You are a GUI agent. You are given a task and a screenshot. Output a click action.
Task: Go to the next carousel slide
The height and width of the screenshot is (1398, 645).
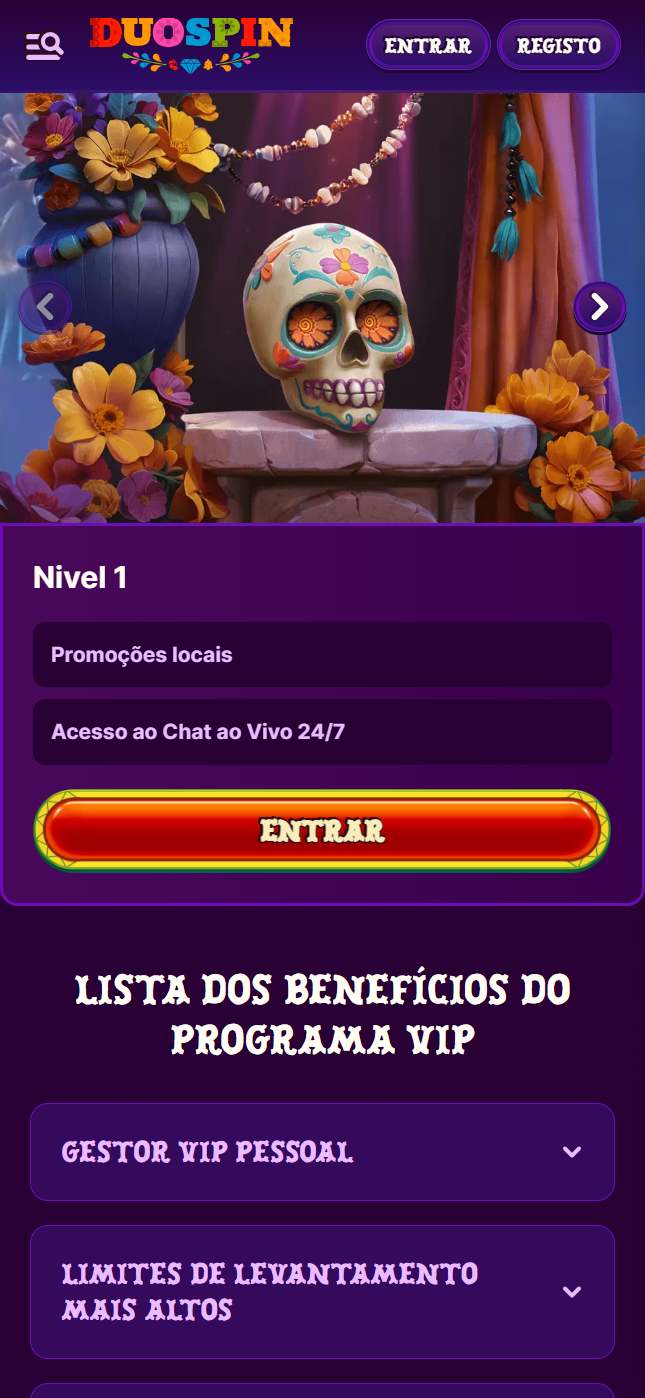tap(599, 308)
